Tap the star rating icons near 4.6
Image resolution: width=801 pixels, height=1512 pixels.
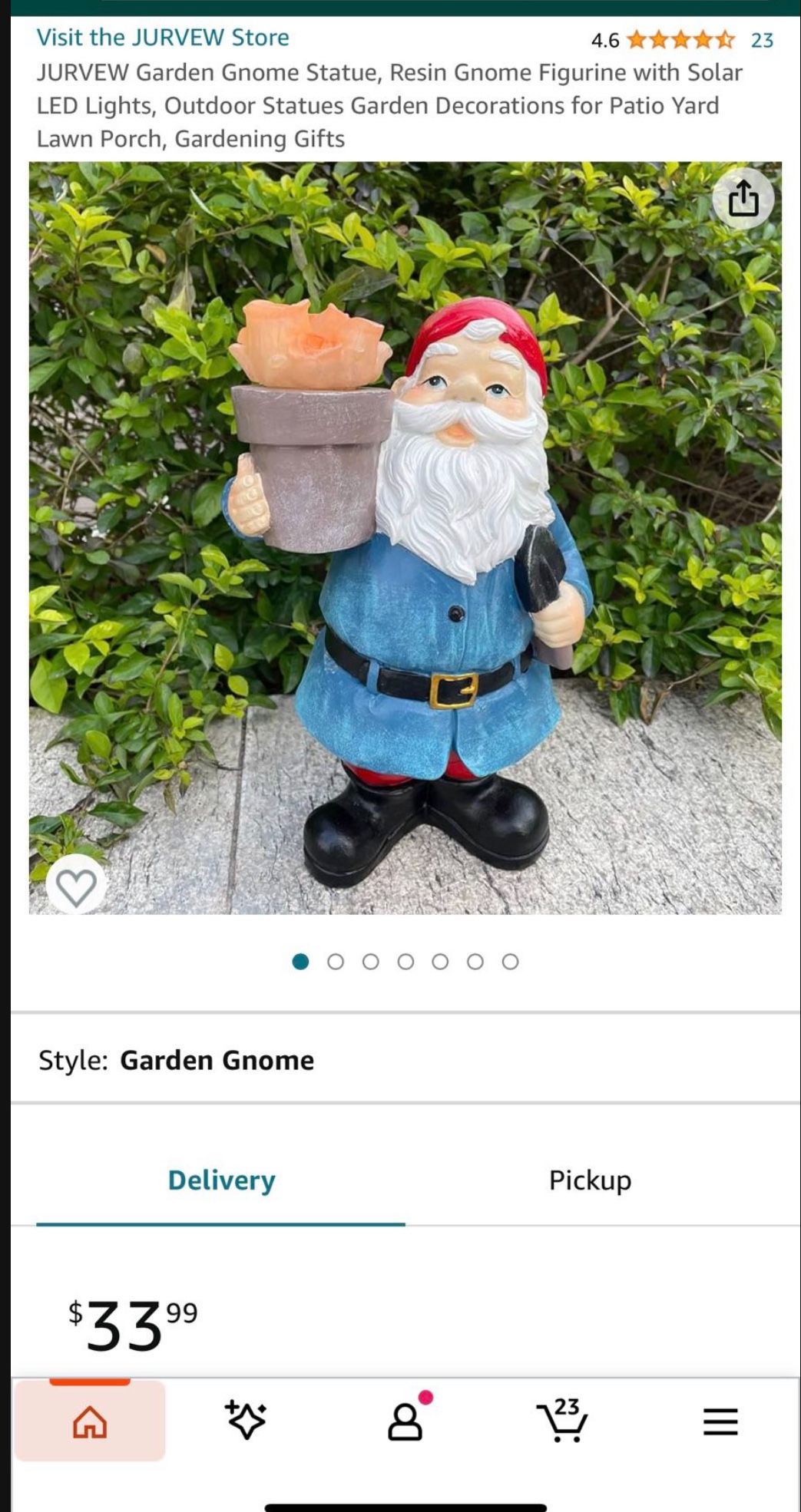[x=679, y=38]
